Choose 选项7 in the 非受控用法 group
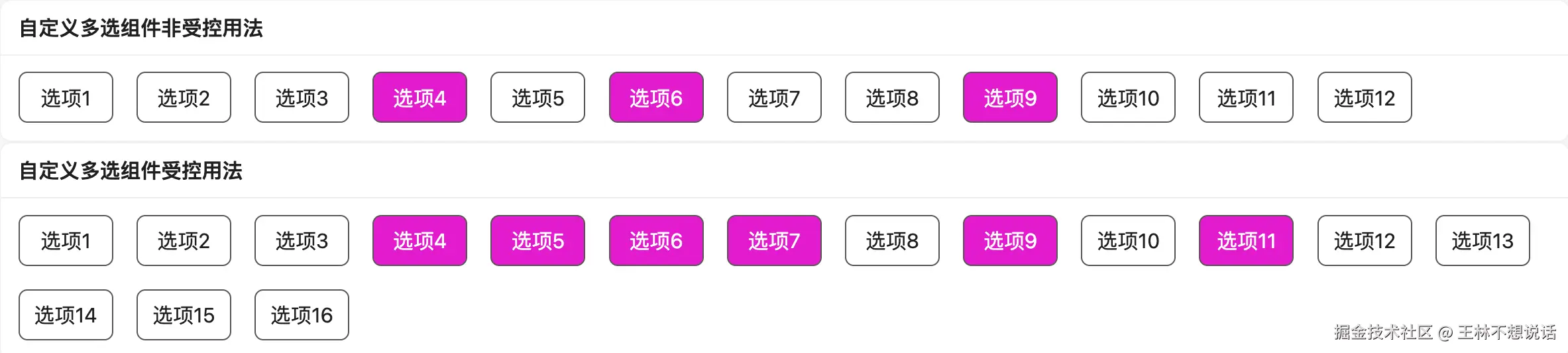The width and height of the screenshot is (1568, 353). point(774,98)
